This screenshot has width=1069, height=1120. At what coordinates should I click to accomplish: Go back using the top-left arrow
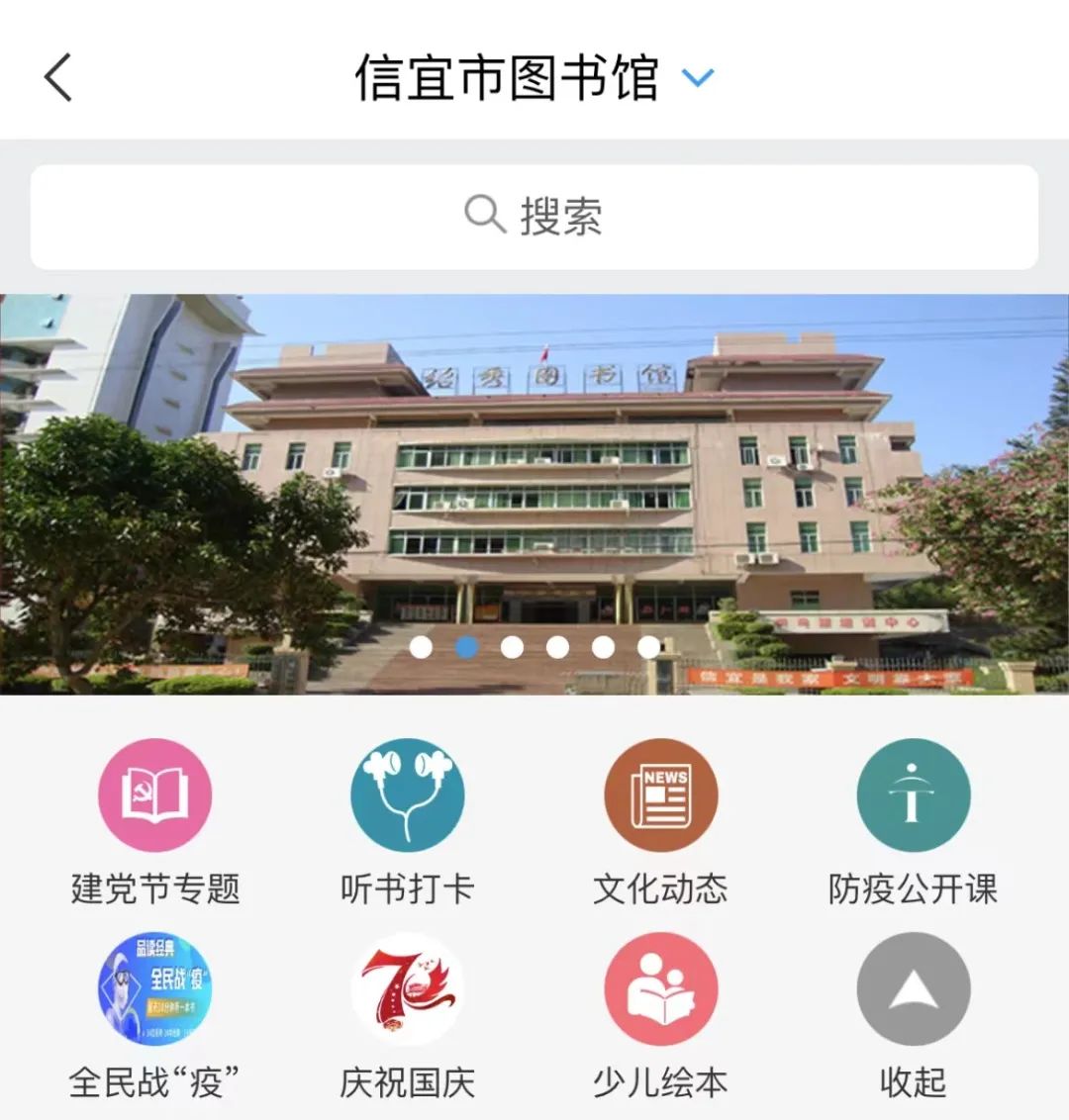[58, 77]
